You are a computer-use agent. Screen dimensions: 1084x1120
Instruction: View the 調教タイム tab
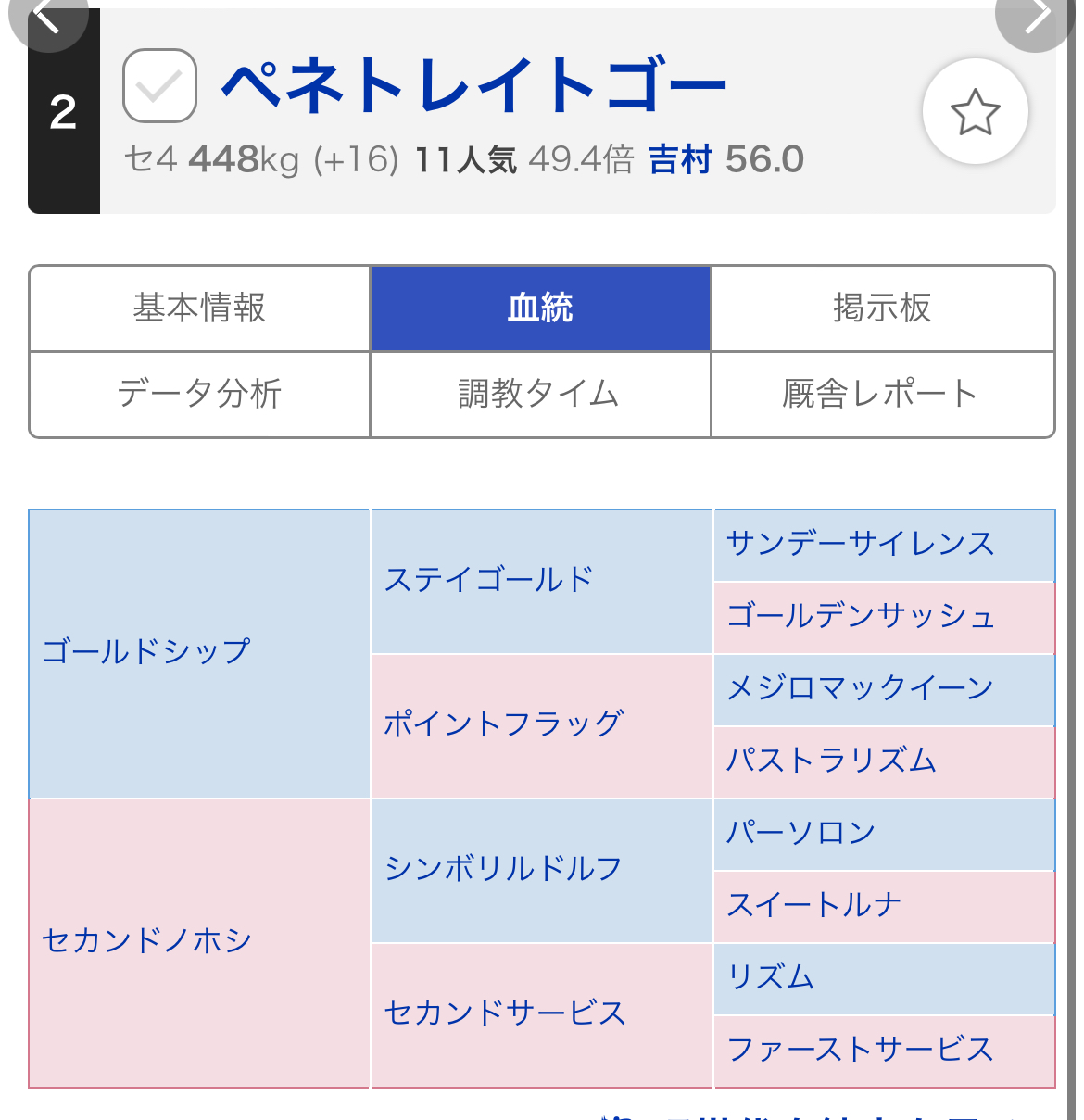point(540,394)
